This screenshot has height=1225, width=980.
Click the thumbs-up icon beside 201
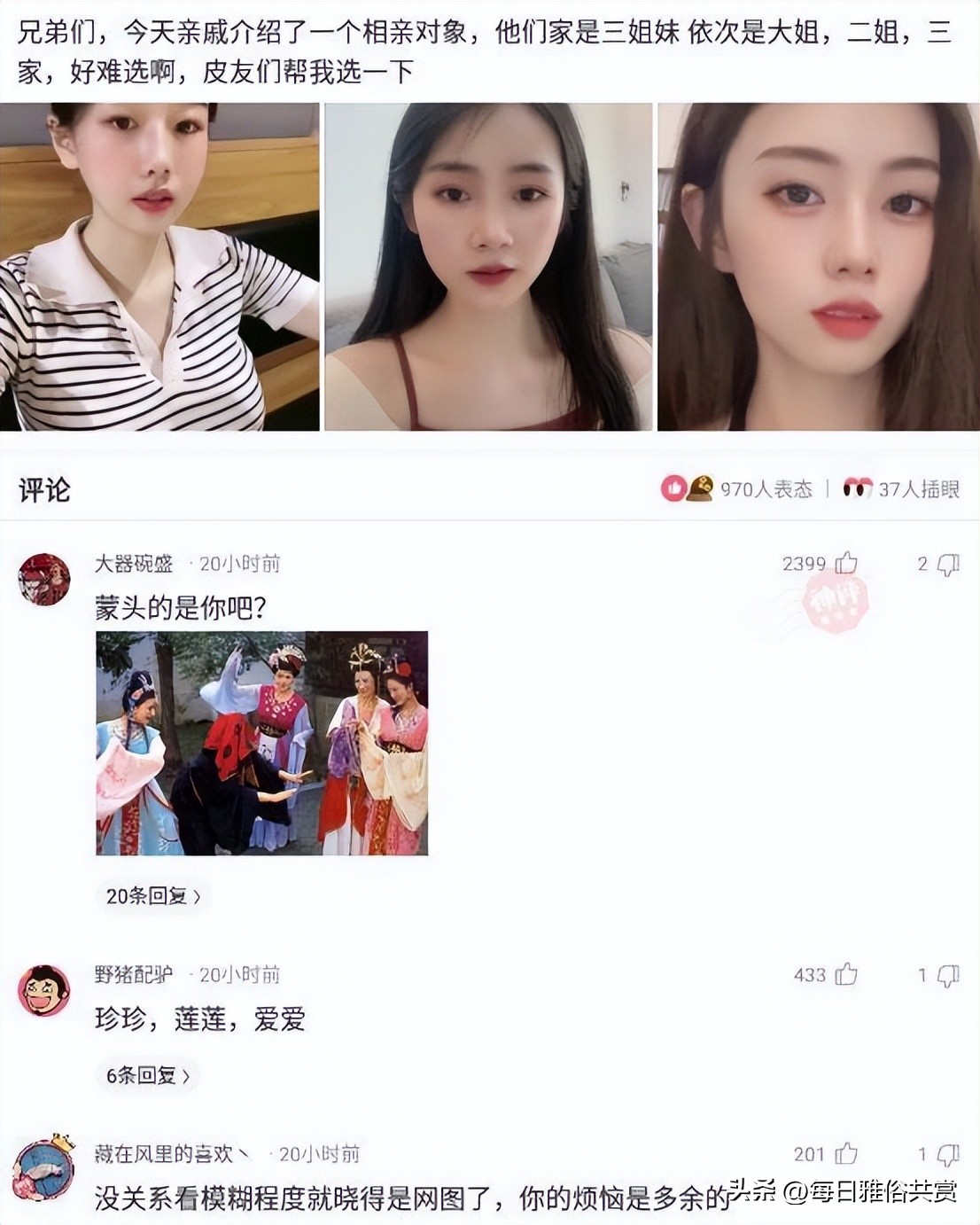coord(845,1153)
